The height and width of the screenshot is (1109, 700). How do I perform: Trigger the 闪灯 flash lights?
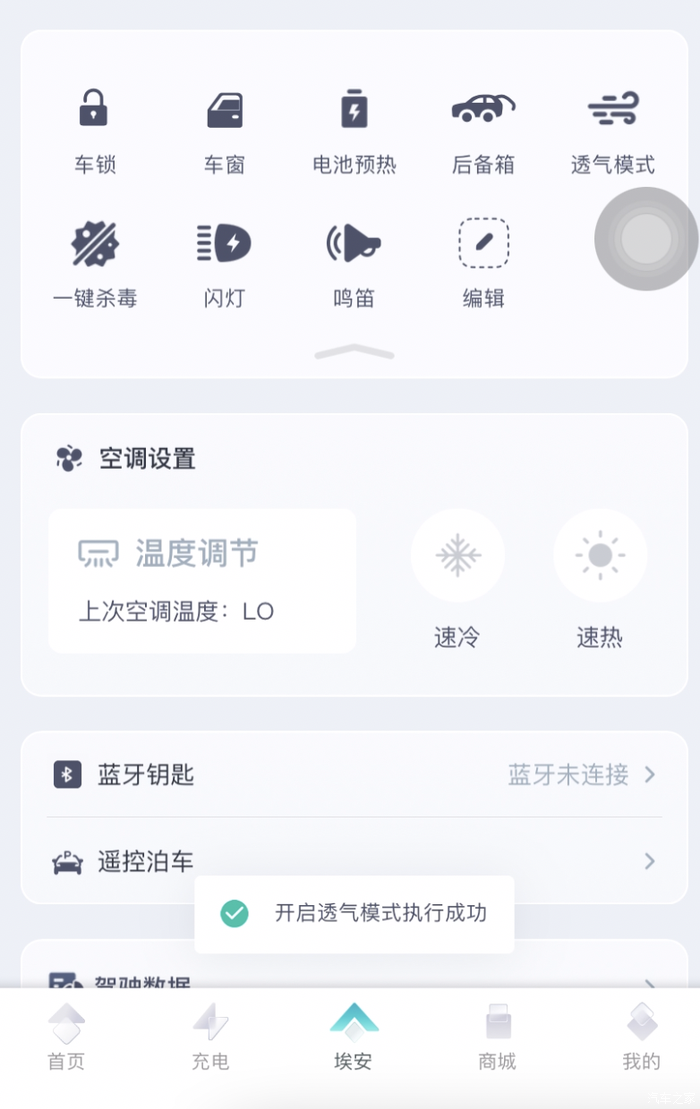coord(224,262)
